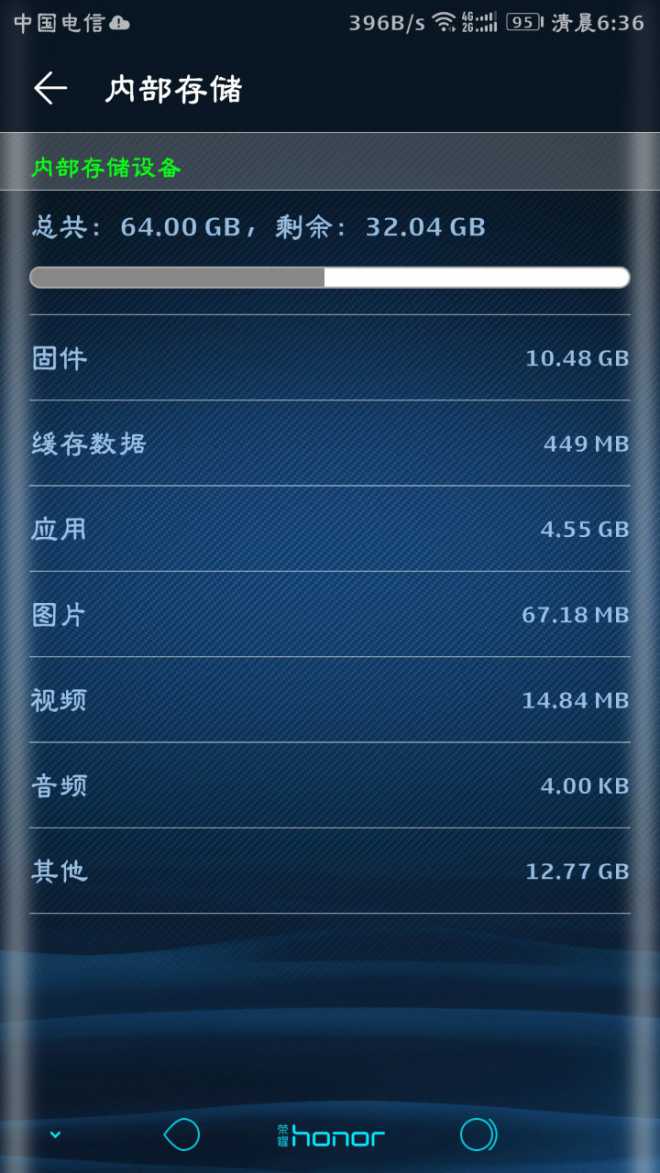Go back from the 内部存储 page

[x=50, y=89]
